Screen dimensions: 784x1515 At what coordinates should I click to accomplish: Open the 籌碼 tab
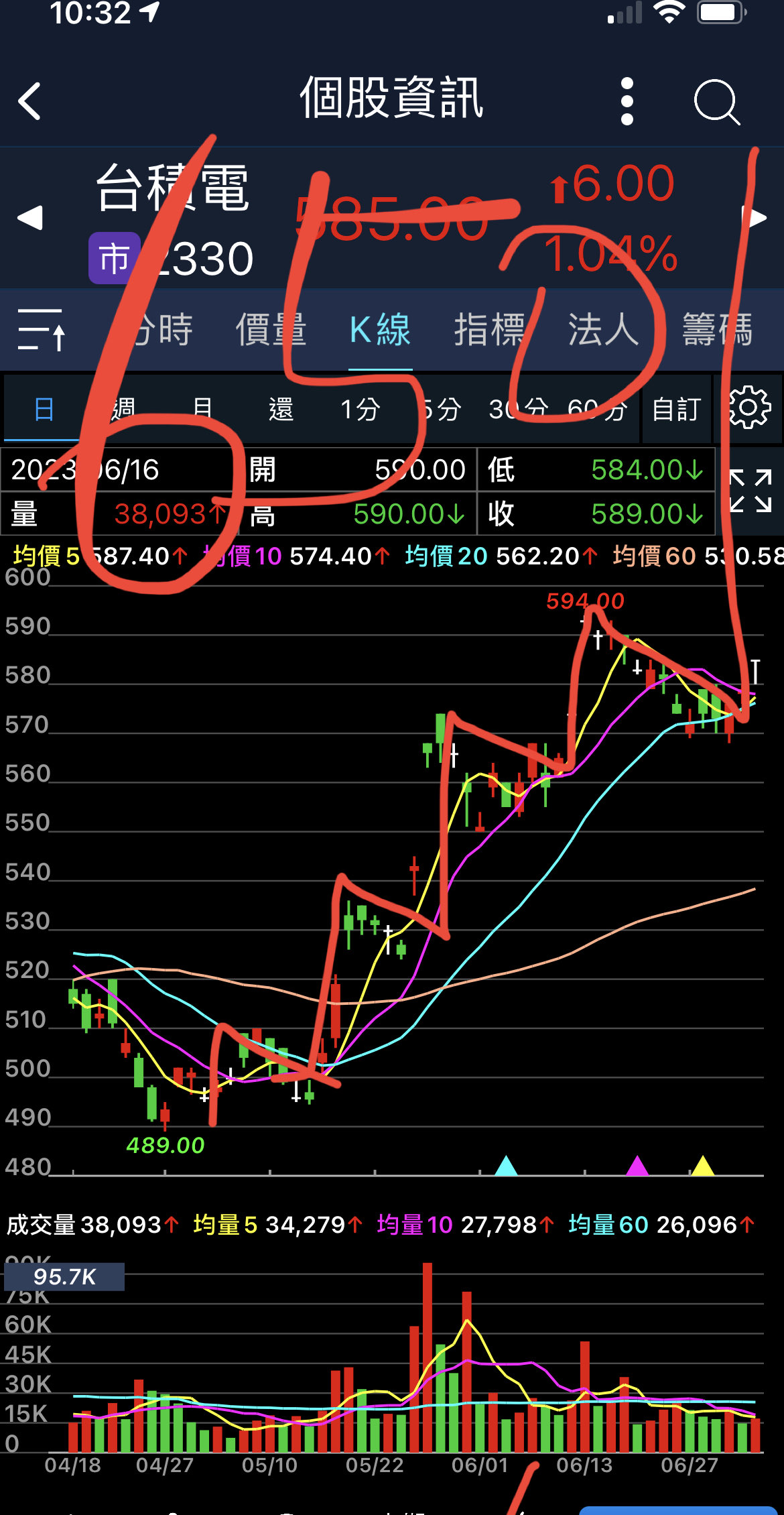coord(717,330)
